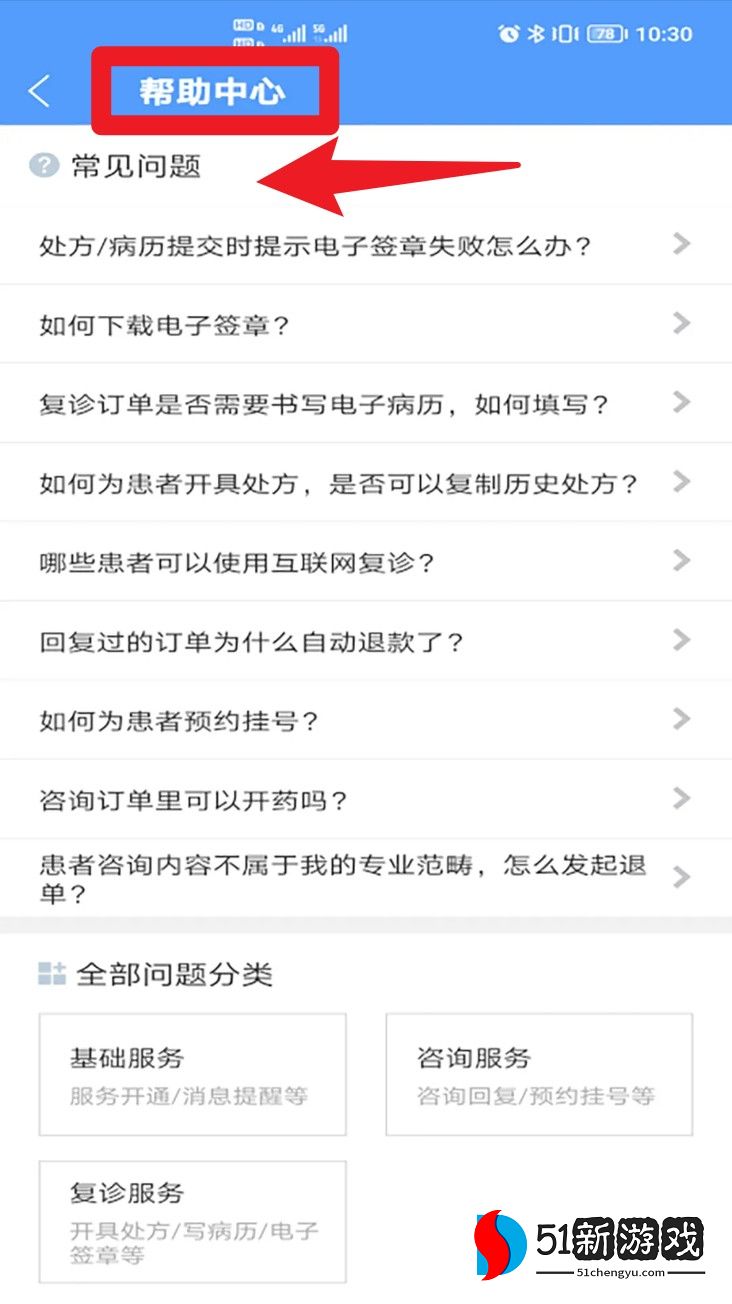Go back from the 帮助中心 page
The height and width of the screenshot is (1304, 732).
point(39,91)
